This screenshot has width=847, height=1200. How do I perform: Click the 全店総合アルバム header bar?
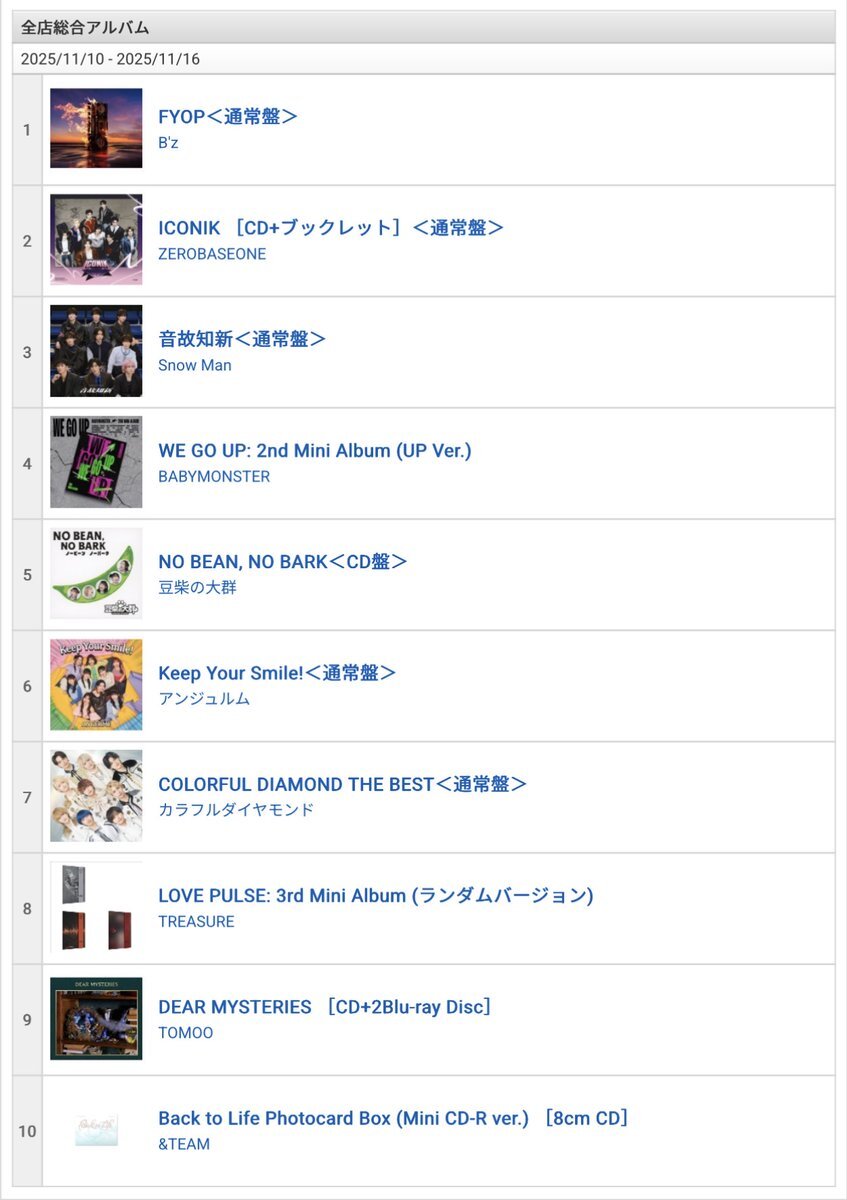(x=423, y=29)
